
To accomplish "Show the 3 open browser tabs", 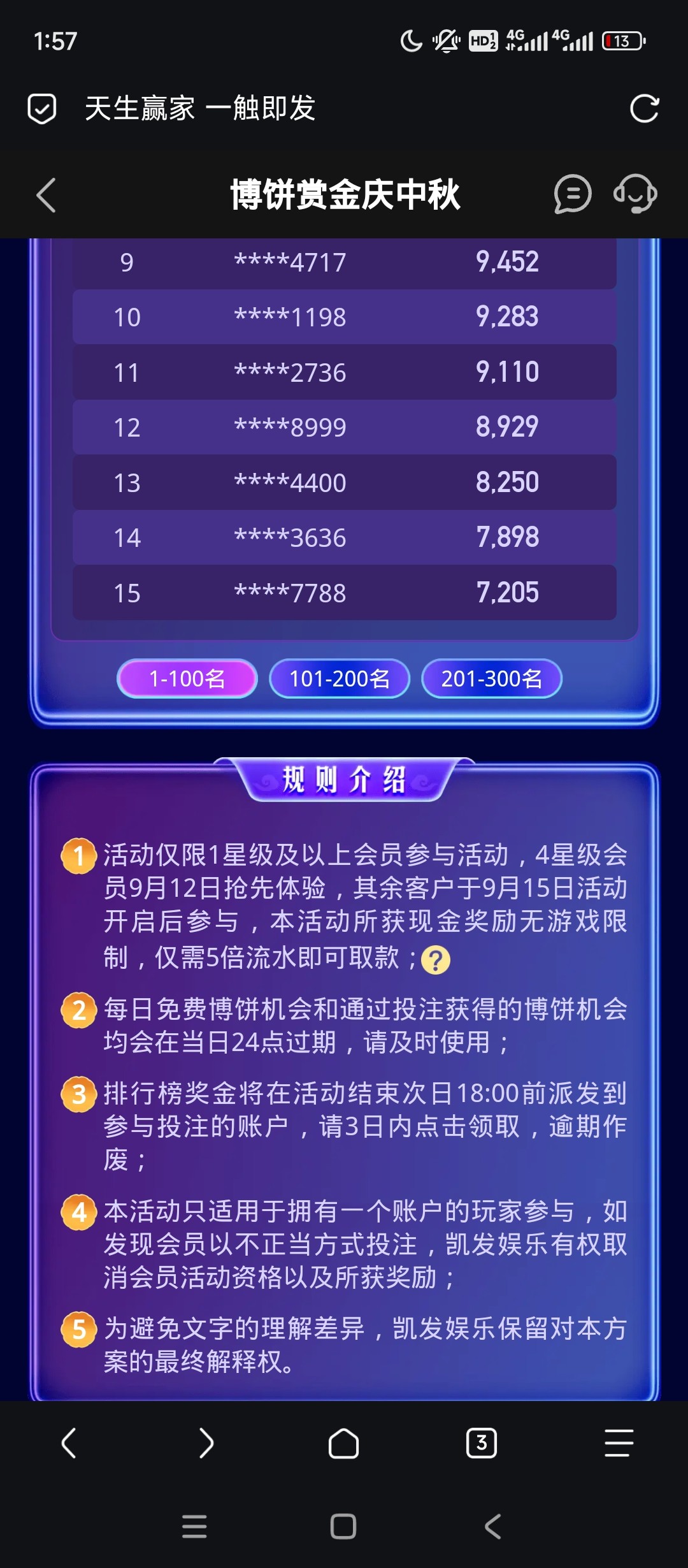I will coord(481,1443).
